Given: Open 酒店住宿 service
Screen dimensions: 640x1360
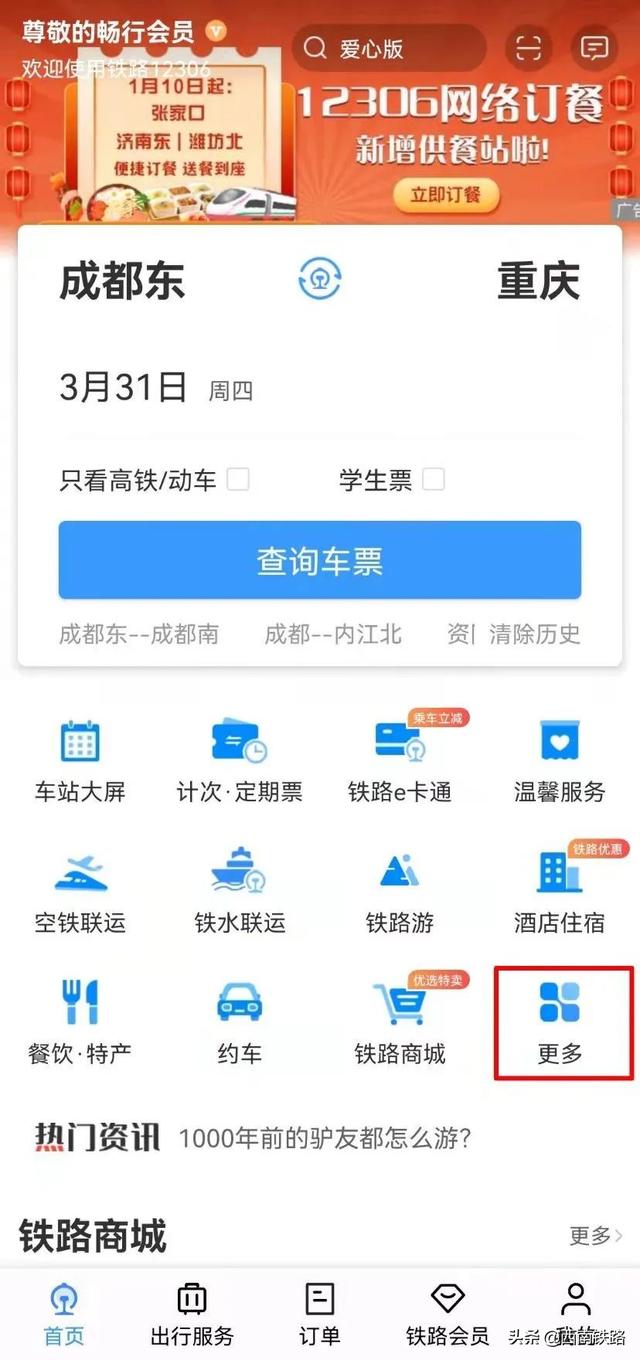Looking at the screenshot, I should (560, 891).
